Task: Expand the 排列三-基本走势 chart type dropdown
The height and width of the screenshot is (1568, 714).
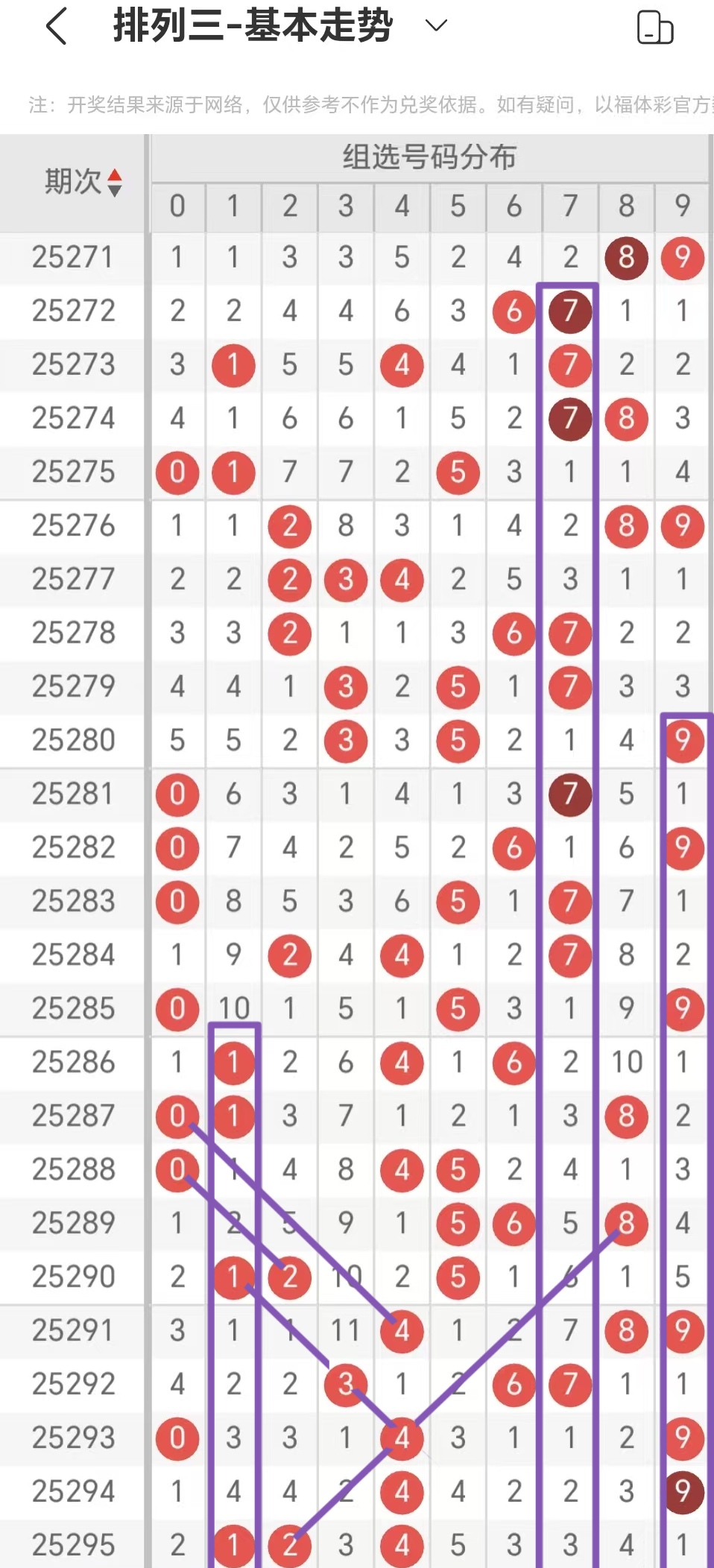Action: click(435, 26)
